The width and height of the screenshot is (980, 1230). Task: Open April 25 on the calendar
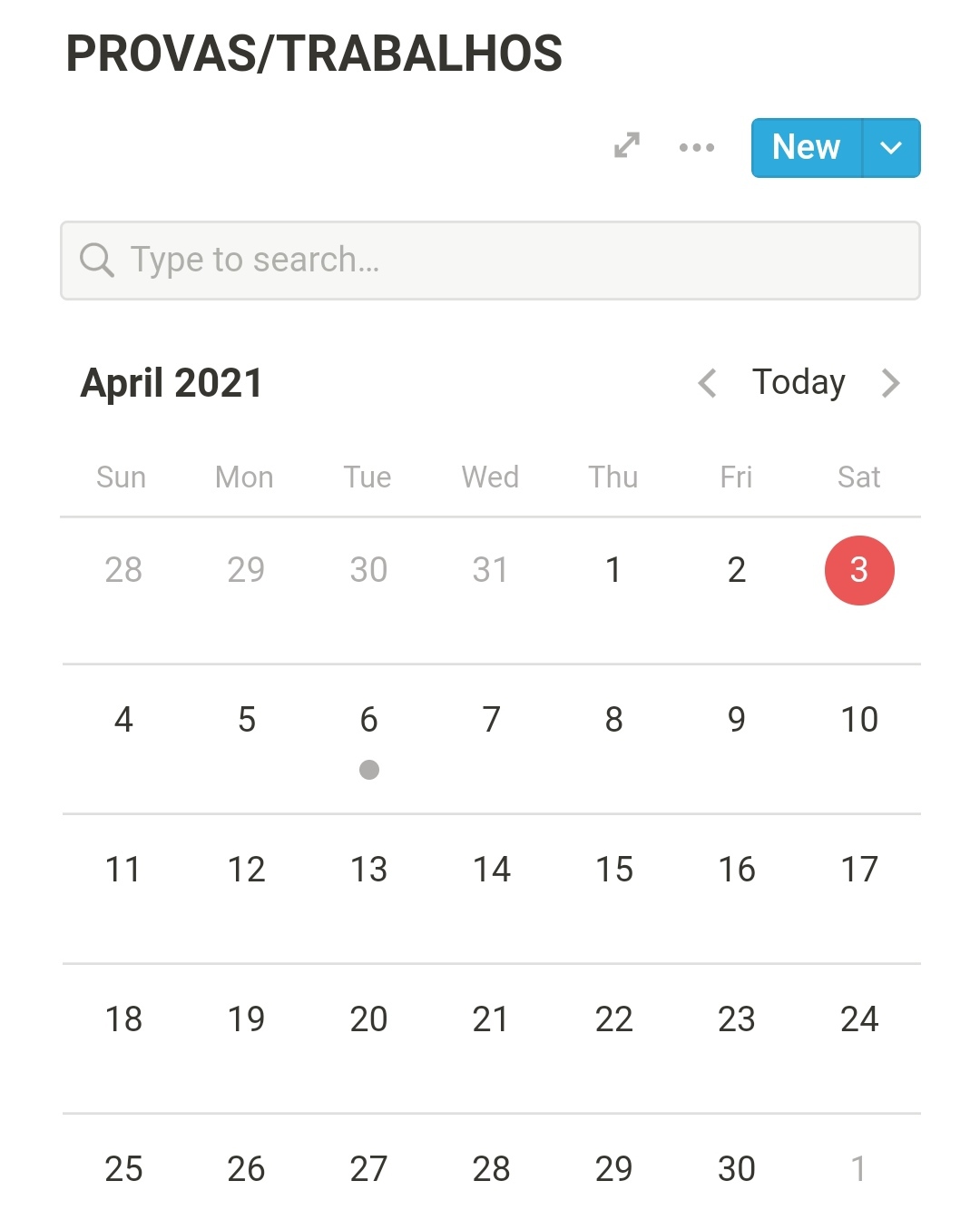123,1169
